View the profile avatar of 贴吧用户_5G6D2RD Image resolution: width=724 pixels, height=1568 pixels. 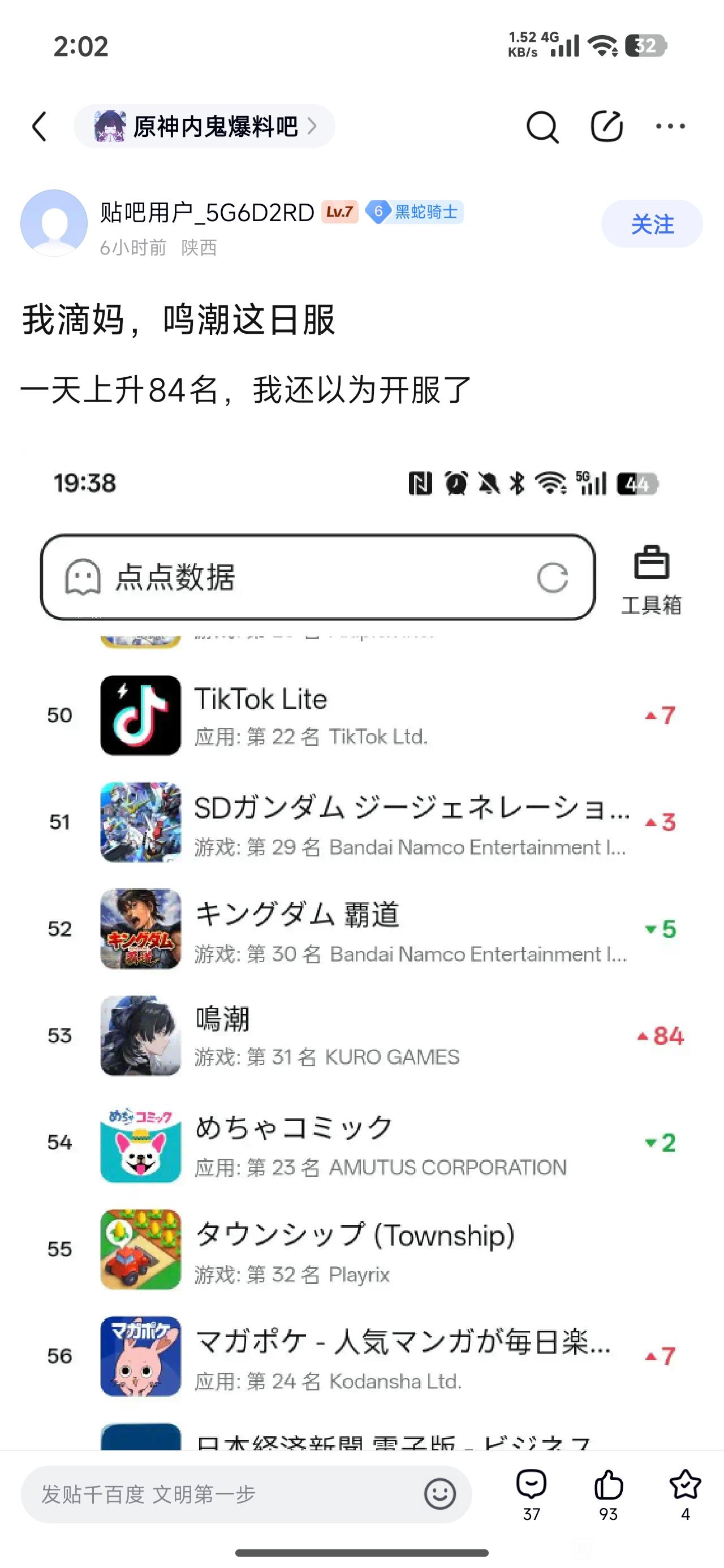54,223
